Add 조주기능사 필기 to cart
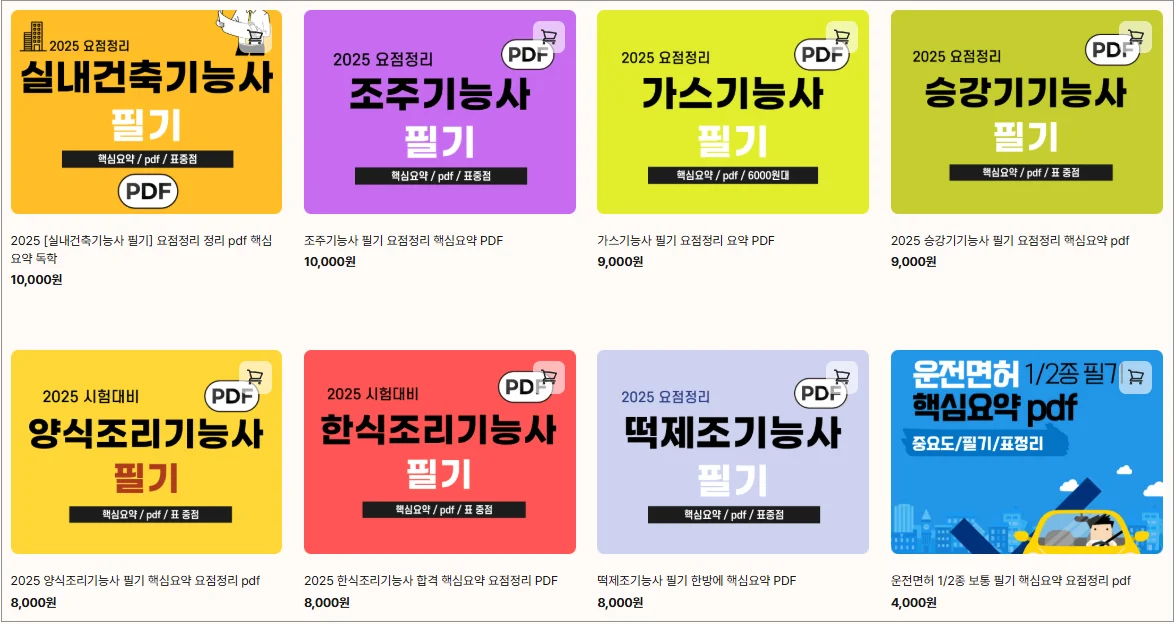The height and width of the screenshot is (624, 1174). pos(548,38)
